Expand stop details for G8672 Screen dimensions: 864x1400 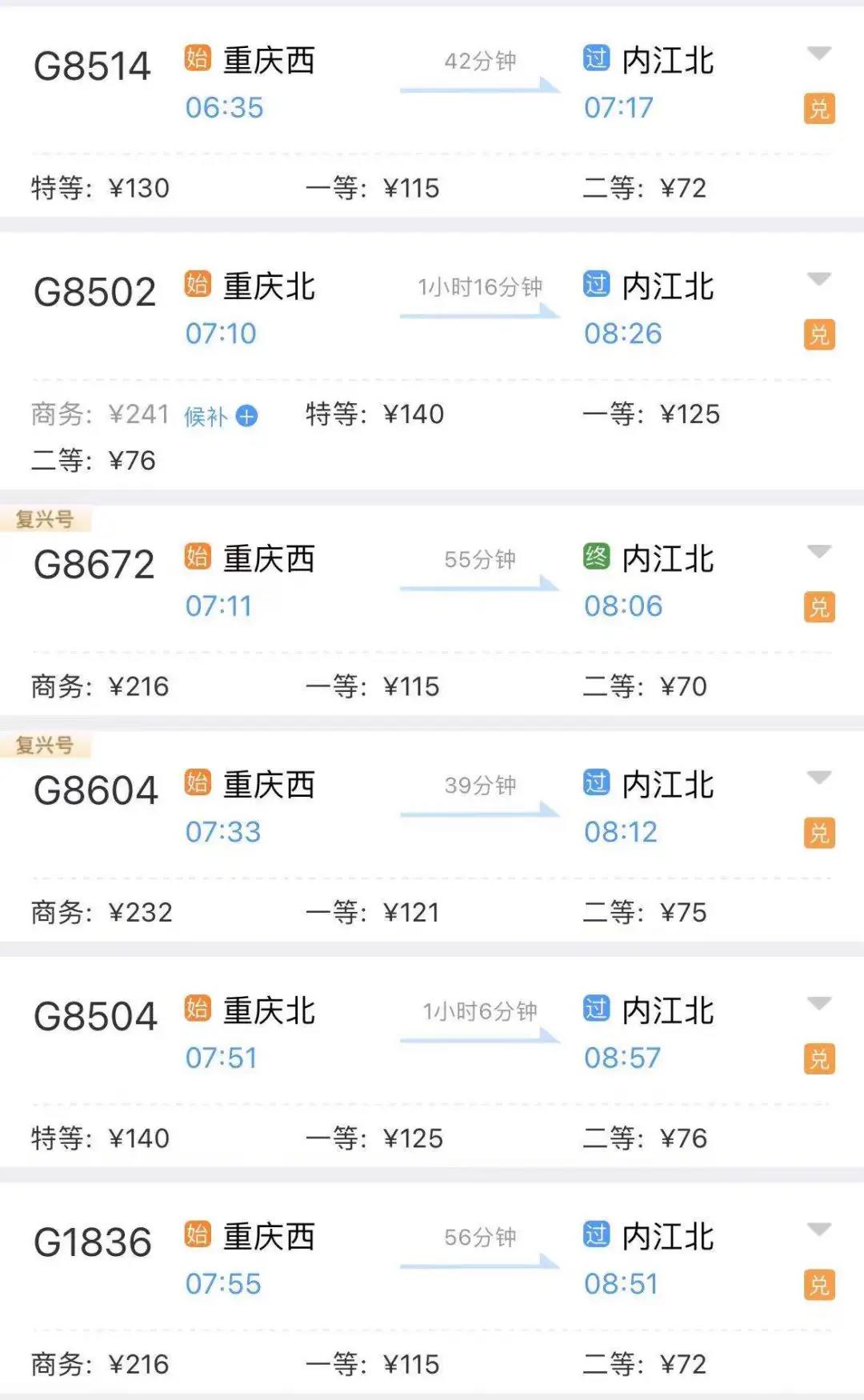[x=818, y=552]
